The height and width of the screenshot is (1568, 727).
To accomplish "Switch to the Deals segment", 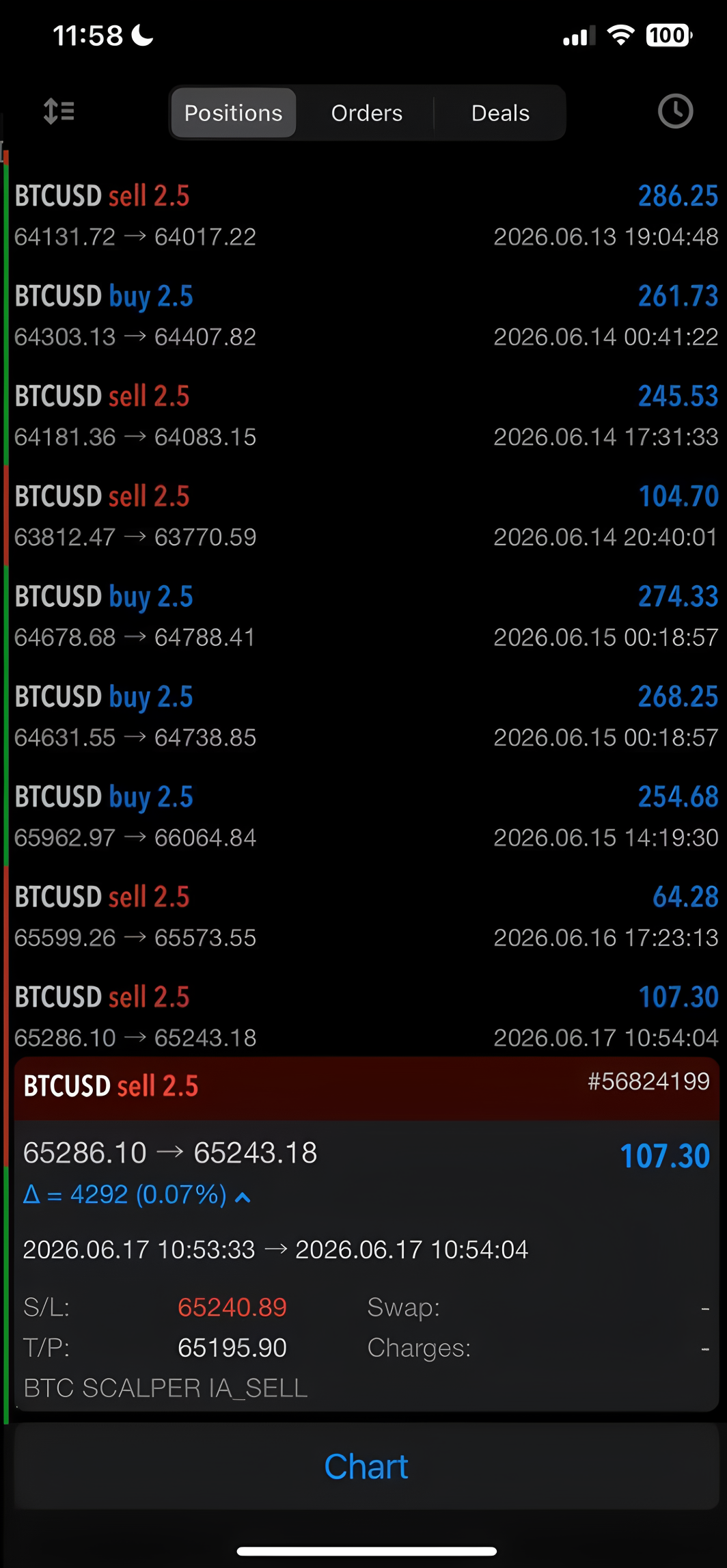I will tap(500, 113).
